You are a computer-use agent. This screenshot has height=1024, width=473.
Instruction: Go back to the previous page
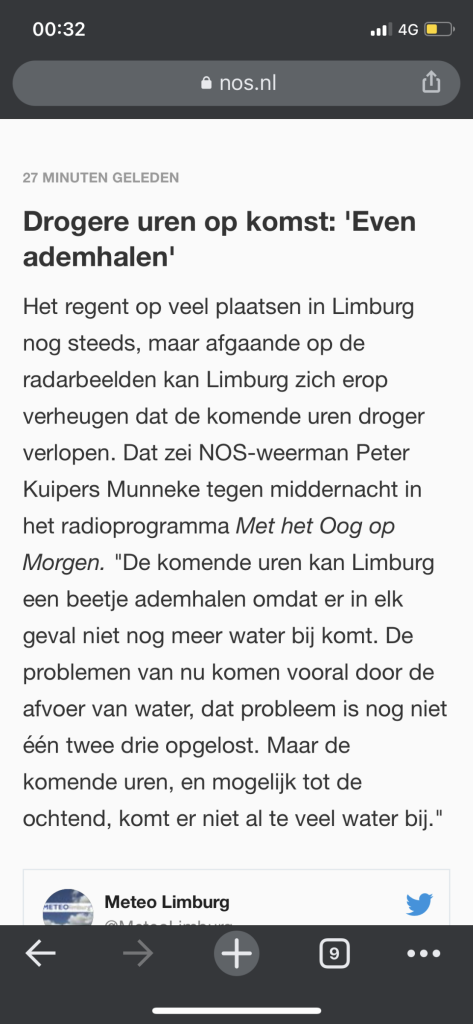point(41,954)
